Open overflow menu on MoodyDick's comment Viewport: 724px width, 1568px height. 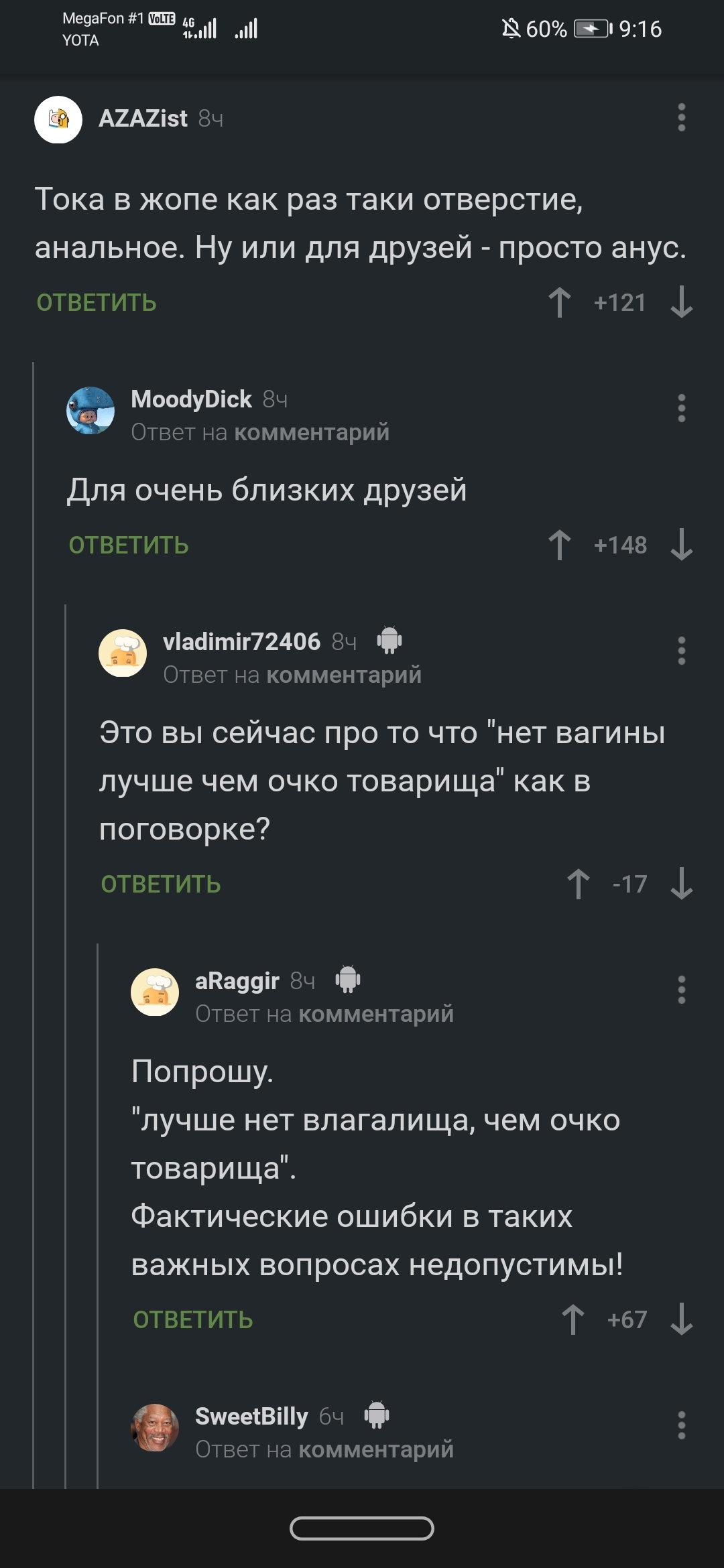pyautogui.click(x=681, y=408)
